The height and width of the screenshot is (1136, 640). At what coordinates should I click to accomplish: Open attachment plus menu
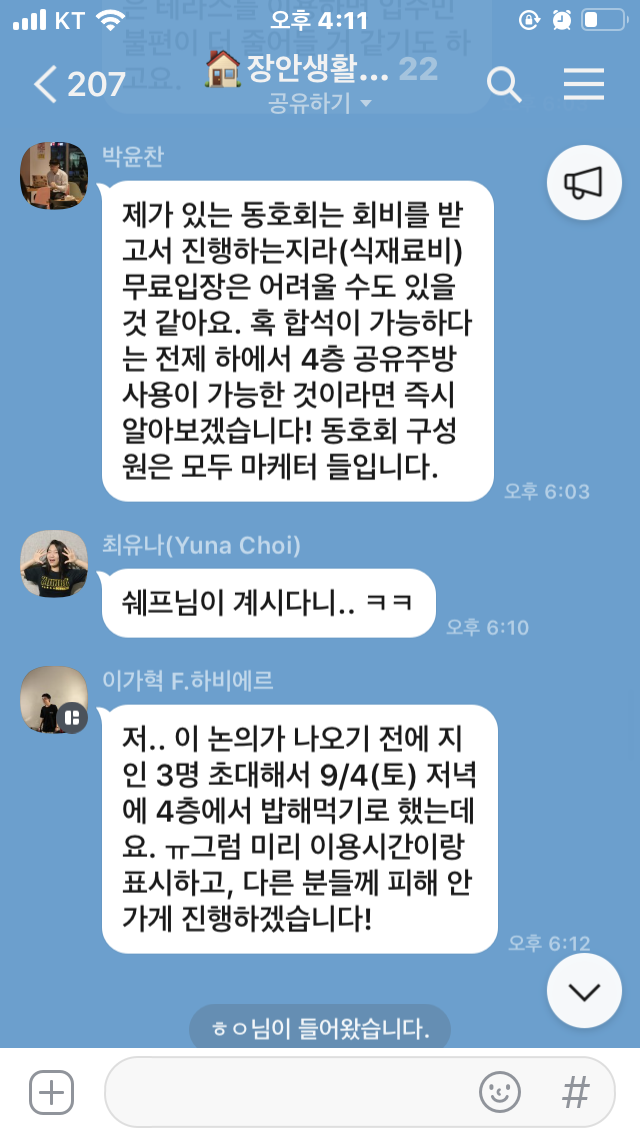coord(51,1092)
